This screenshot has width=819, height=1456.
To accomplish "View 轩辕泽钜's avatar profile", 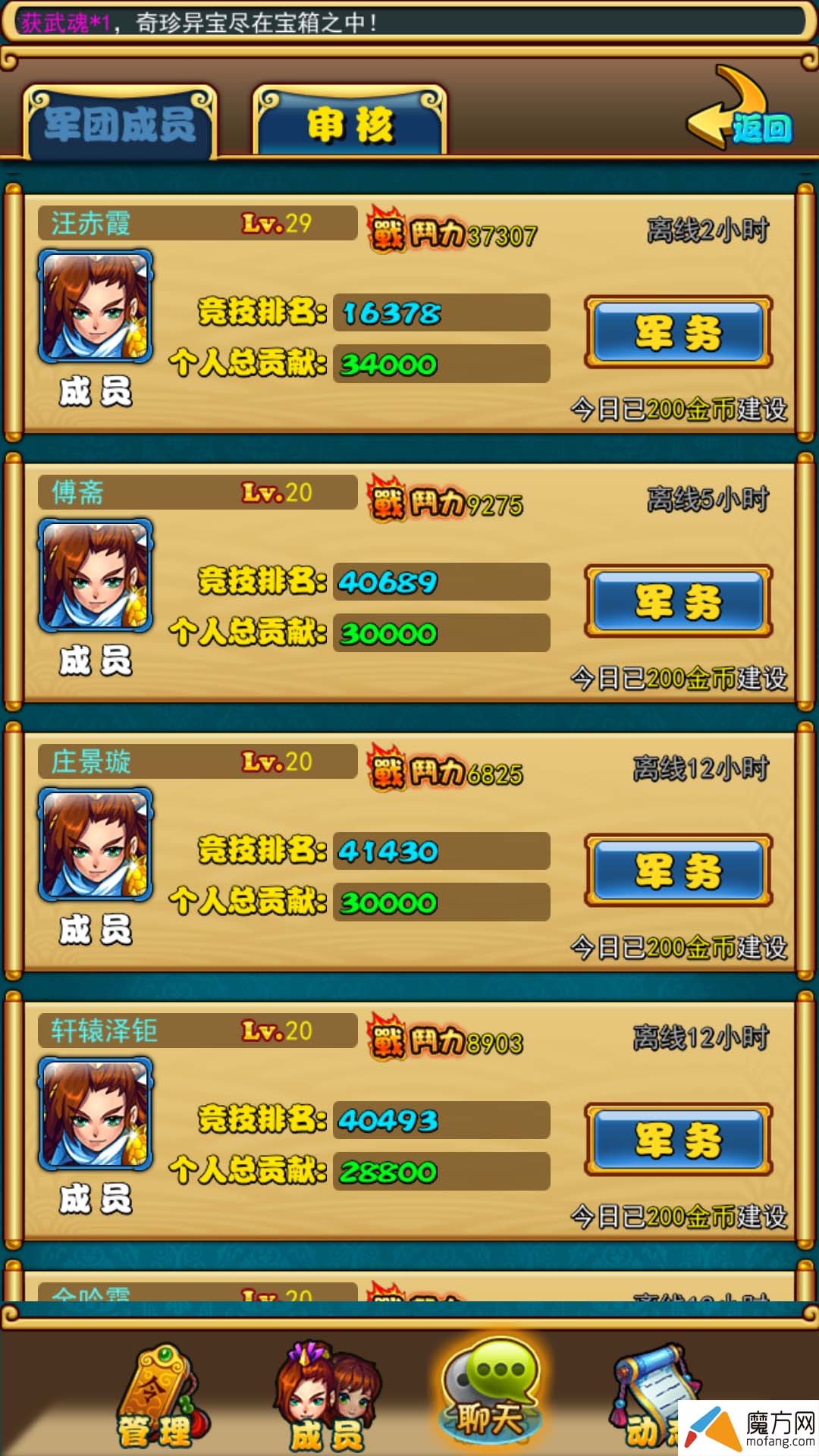I will [x=96, y=1114].
